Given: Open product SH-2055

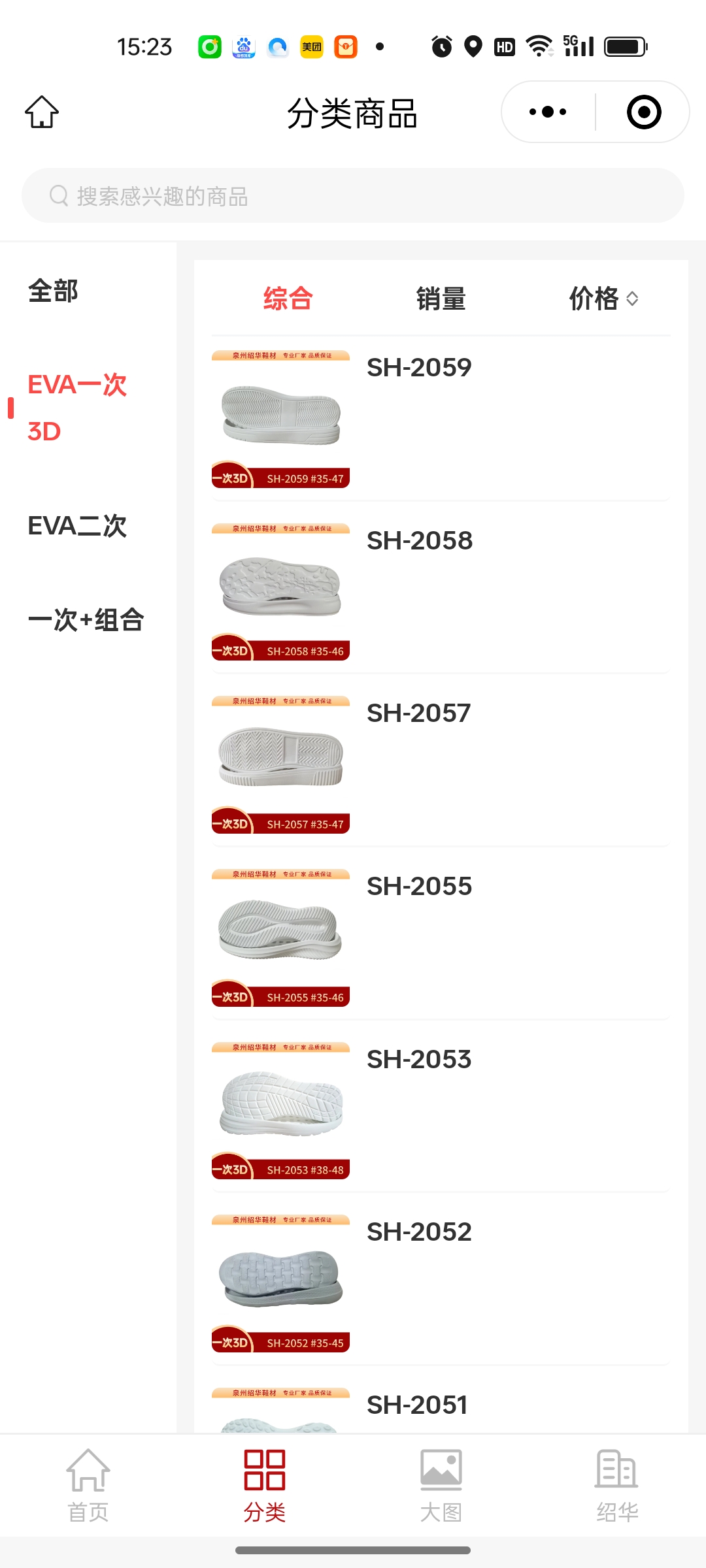Looking at the screenshot, I should [x=419, y=887].
